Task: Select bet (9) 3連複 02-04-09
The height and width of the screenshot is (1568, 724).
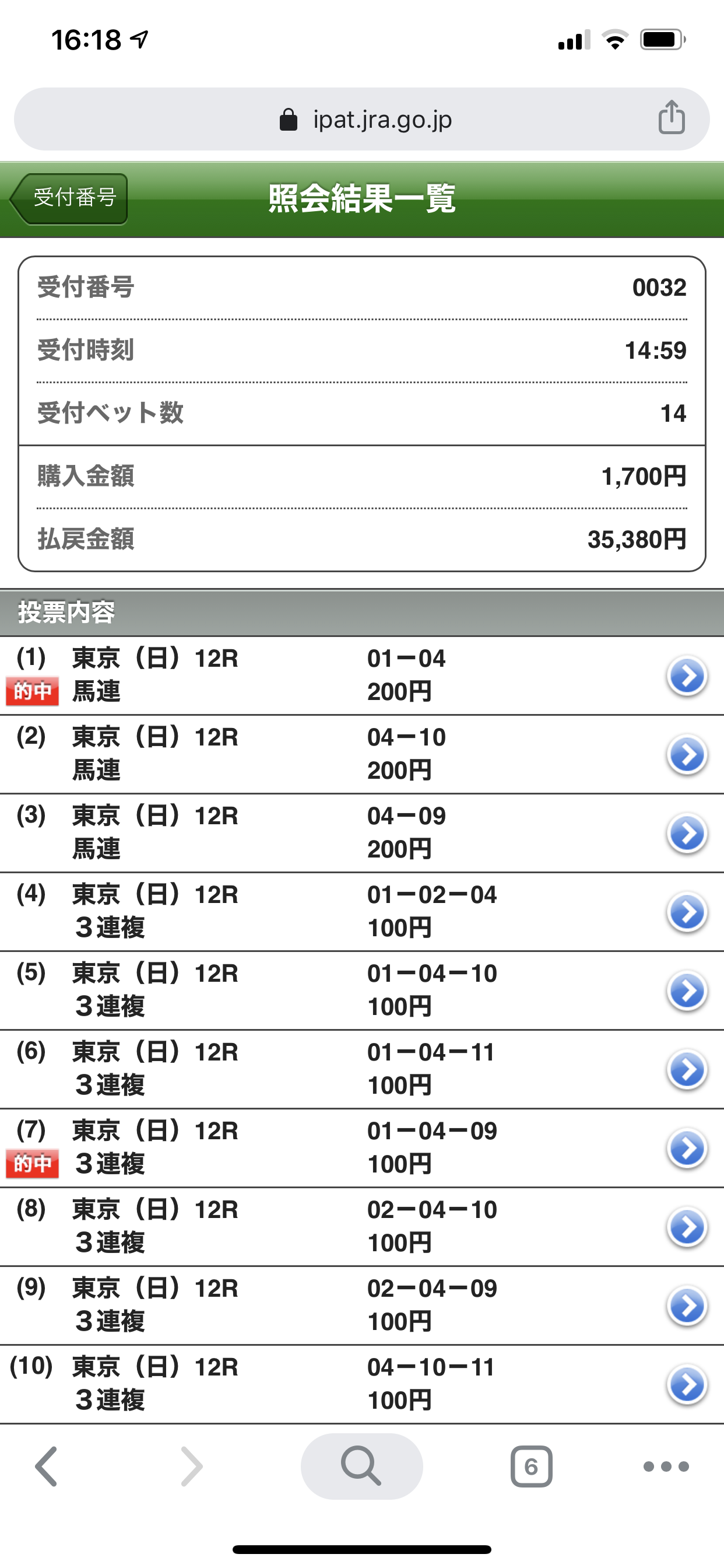Action: [361, 1305]
